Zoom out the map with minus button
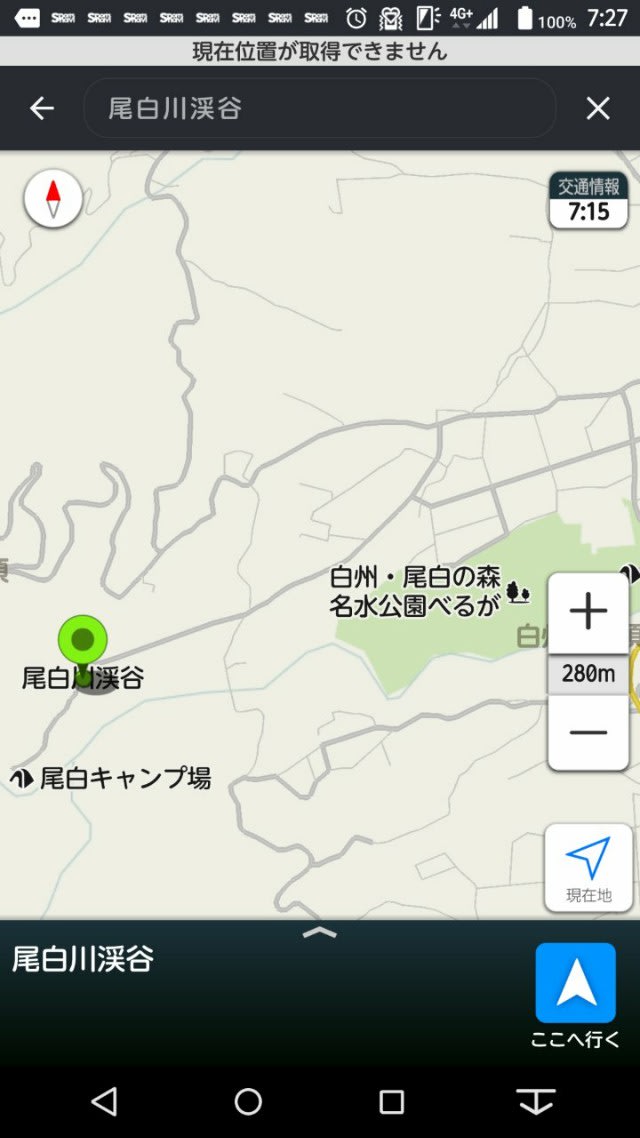640x1138 pixels. 588,732
